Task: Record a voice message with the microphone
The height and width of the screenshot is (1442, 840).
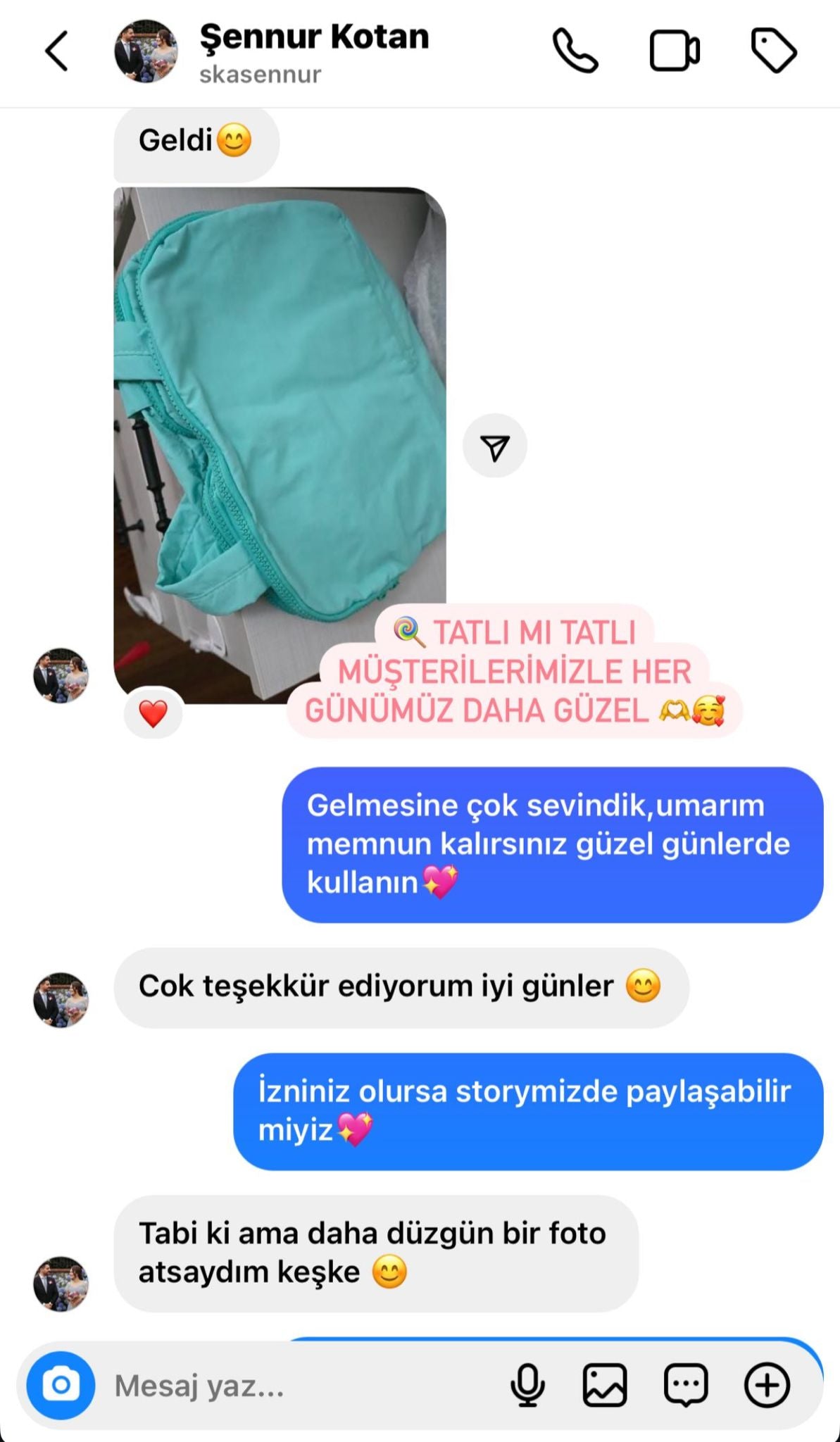Action: (527, 1385)
